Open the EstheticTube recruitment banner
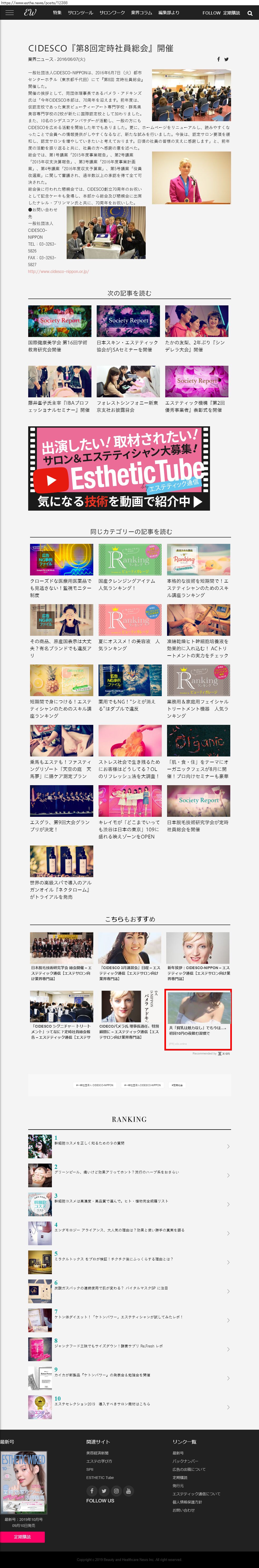The height and width of the screenshot is (1568, 259). coord(119,468)
